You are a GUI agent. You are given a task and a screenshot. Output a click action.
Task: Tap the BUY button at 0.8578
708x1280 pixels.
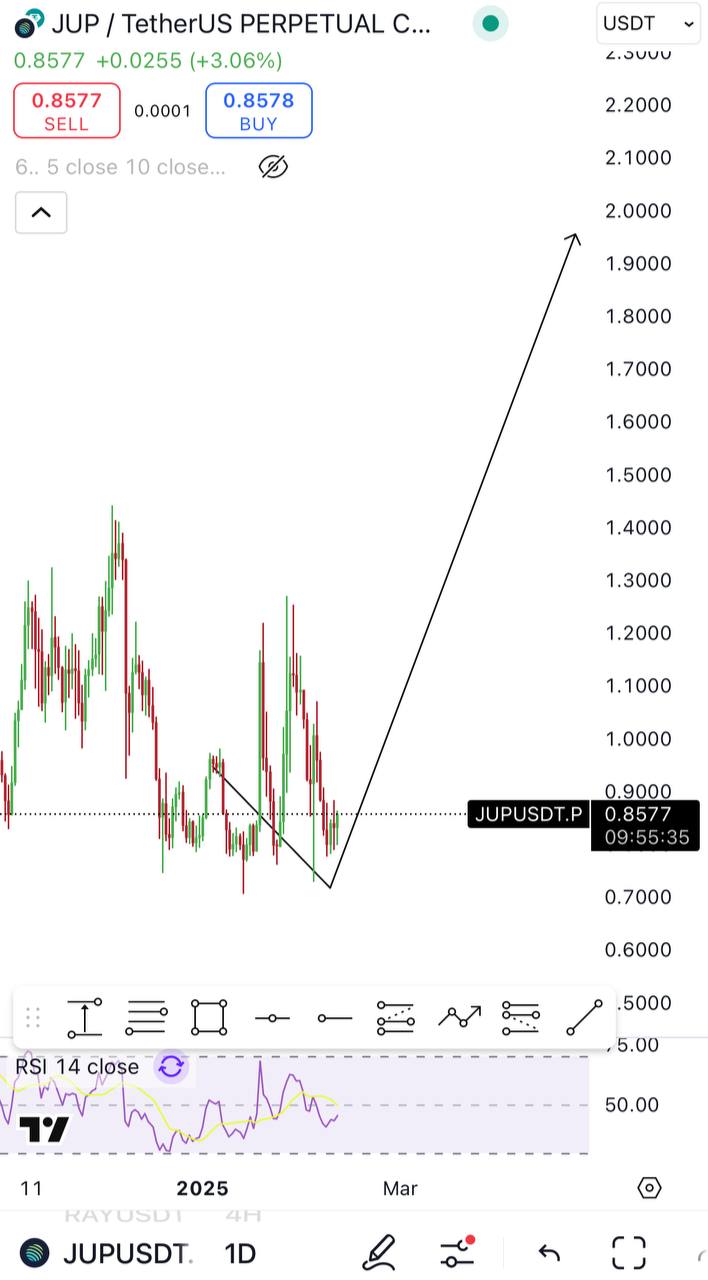pyautogui.click(x=258, y=111)
